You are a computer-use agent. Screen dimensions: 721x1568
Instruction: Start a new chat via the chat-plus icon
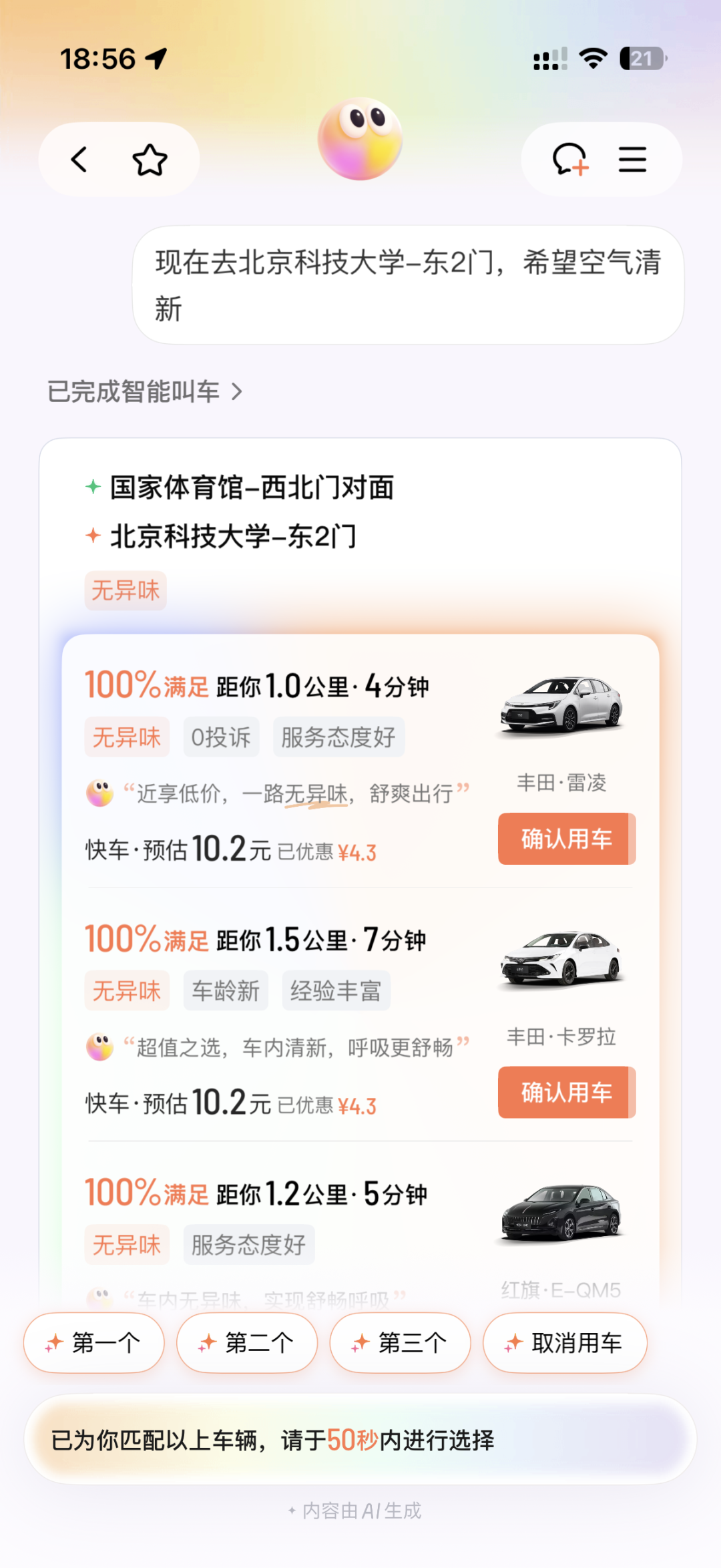pos(571,160)
